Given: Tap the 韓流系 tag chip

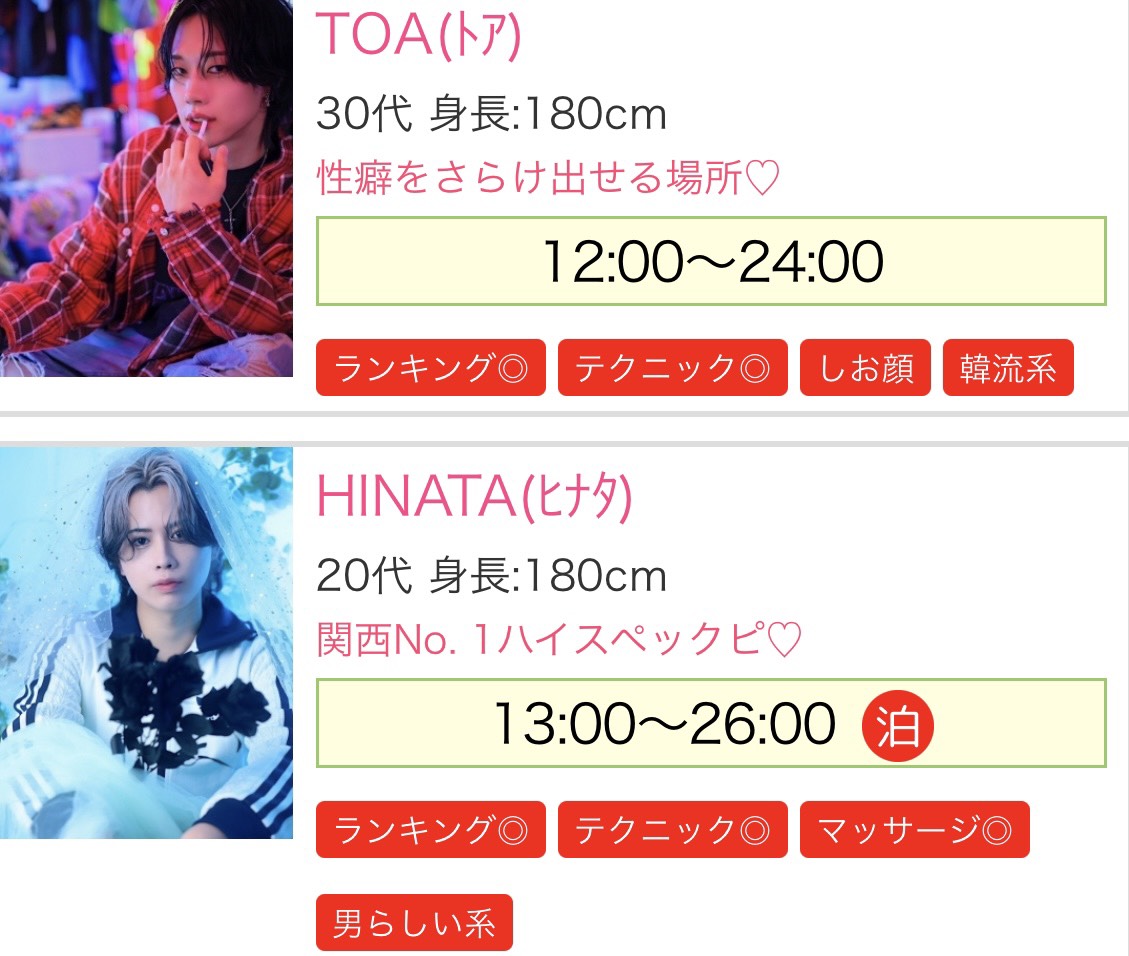Looking at the screenshot, I should click(x=1007, y=368).
